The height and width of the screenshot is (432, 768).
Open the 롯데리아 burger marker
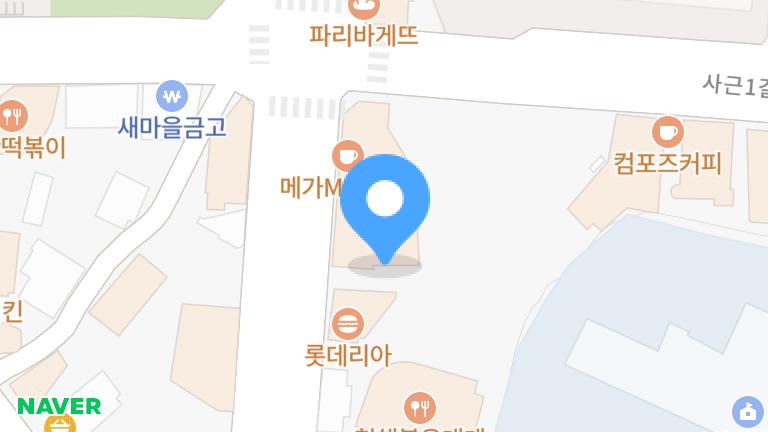click(x=347, y=324)
